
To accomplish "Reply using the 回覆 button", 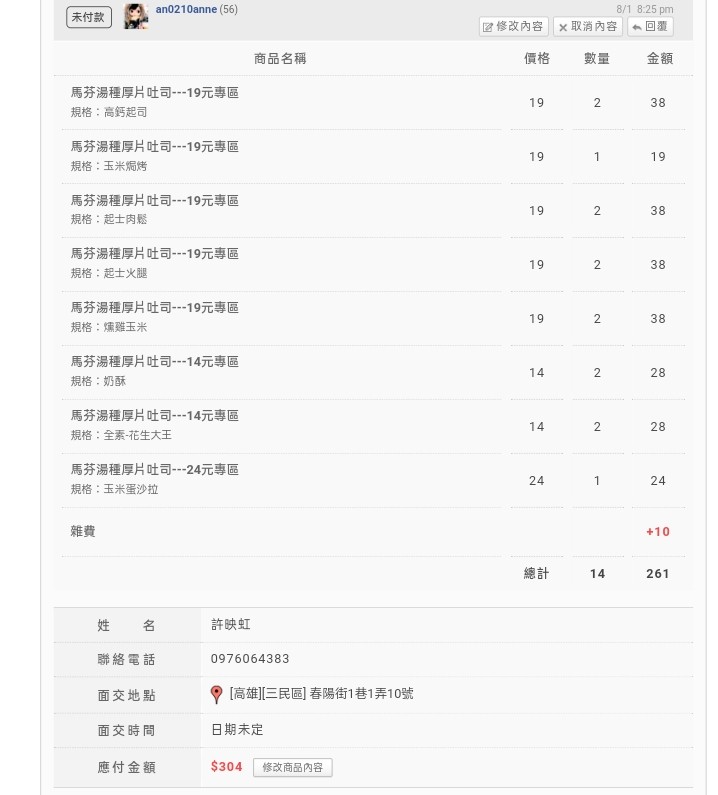I will point(650,26).
